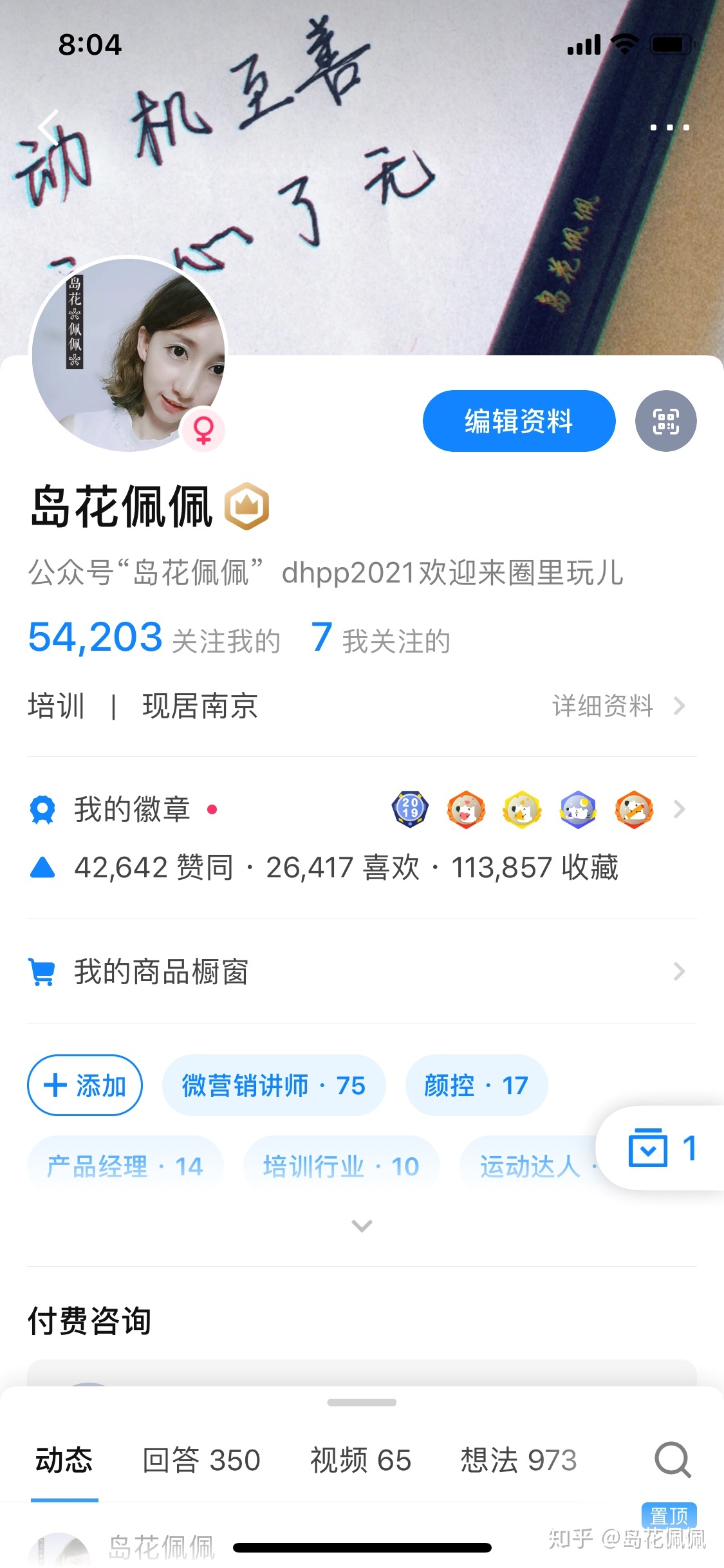Viewport: 724px width, 1568px height.
Task: Select the 微营销讲师 · 75 tag
Action: 274,1085
